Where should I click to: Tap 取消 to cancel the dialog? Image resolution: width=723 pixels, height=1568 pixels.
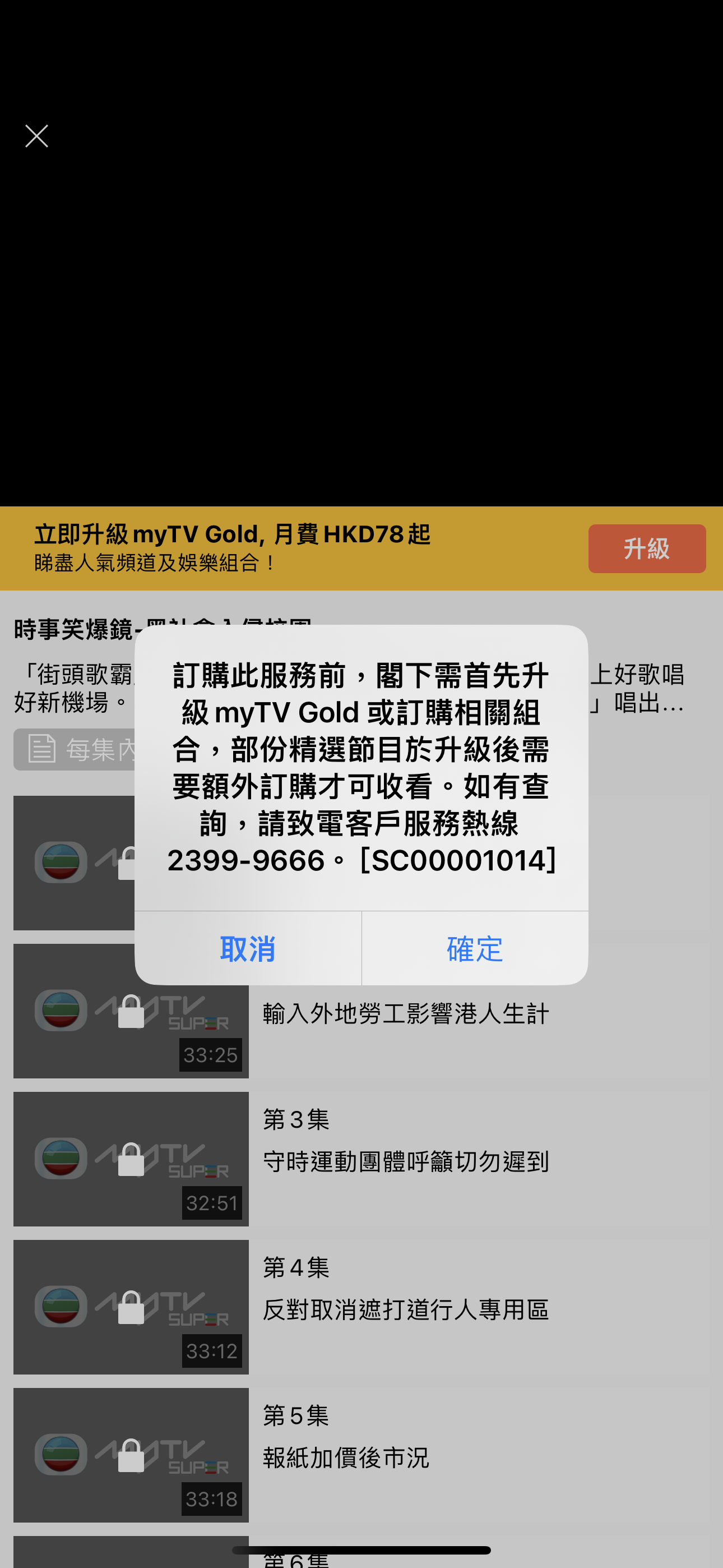coord(248,948)
